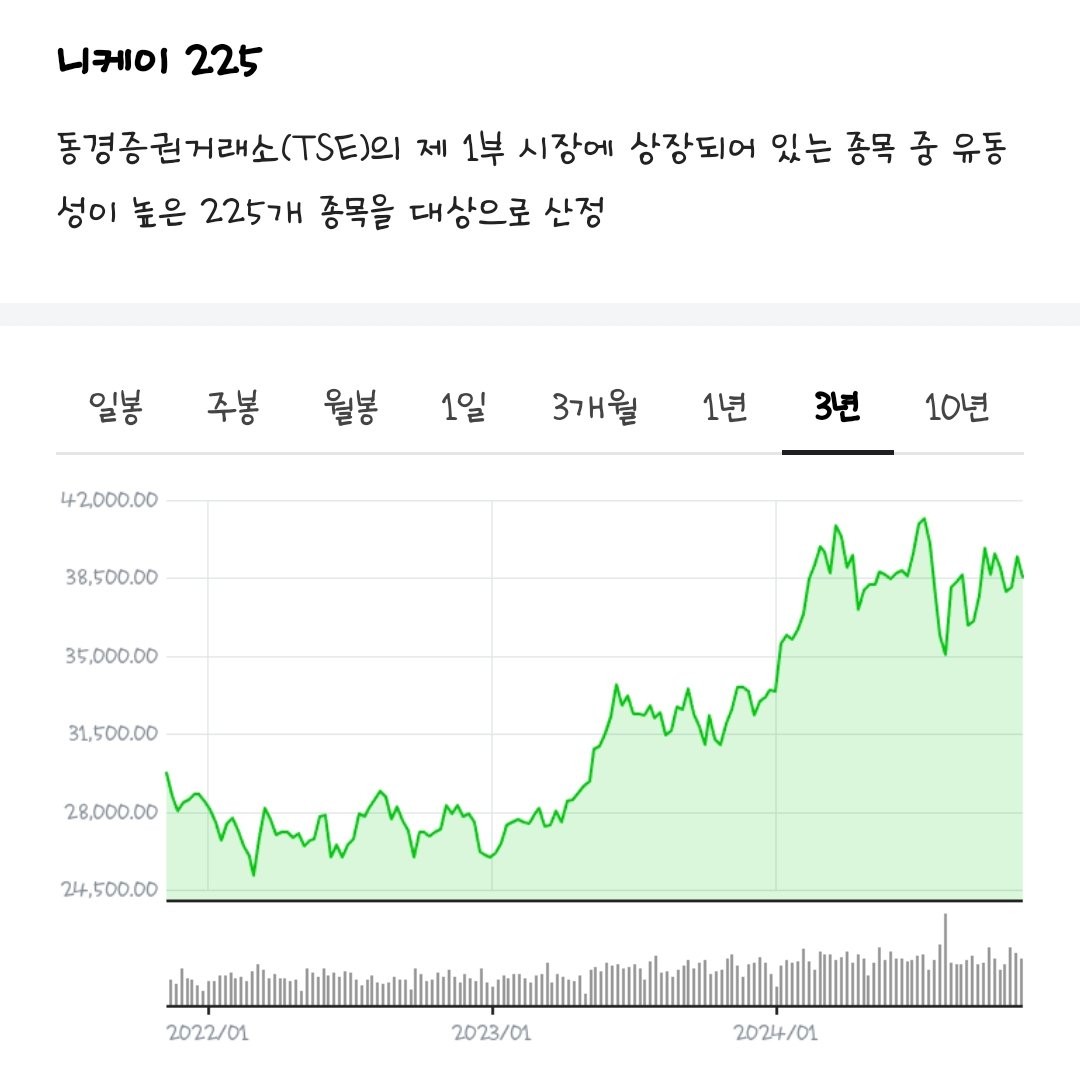Screen dimensions: 1080x1081
Task: Show the 1일 chart period
Action: tap(464, 409)
